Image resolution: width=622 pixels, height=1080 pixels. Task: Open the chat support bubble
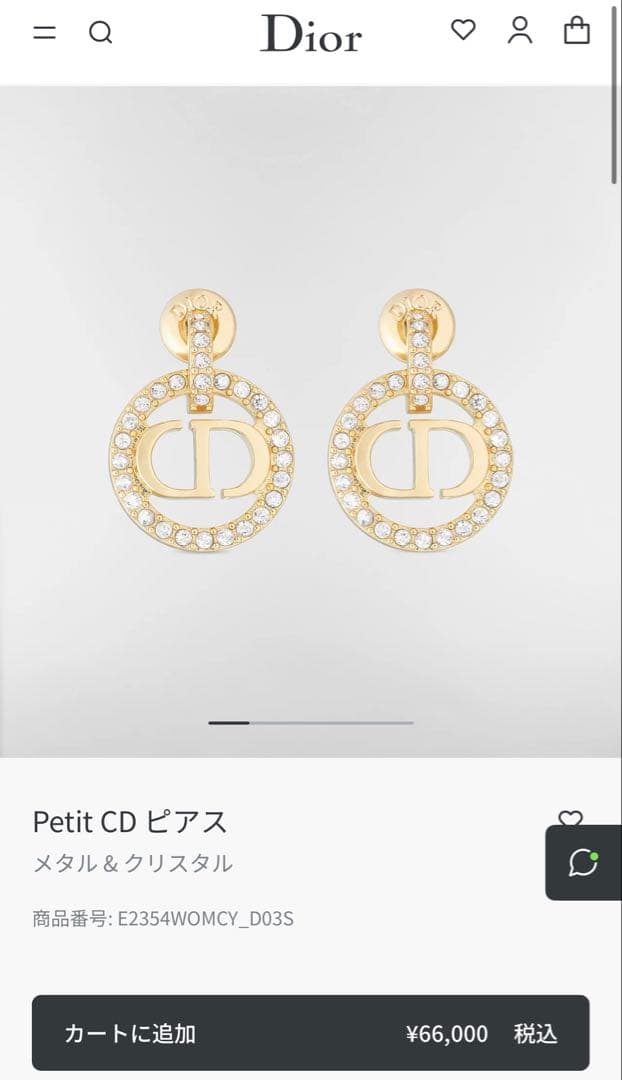(x=583, y=862)
